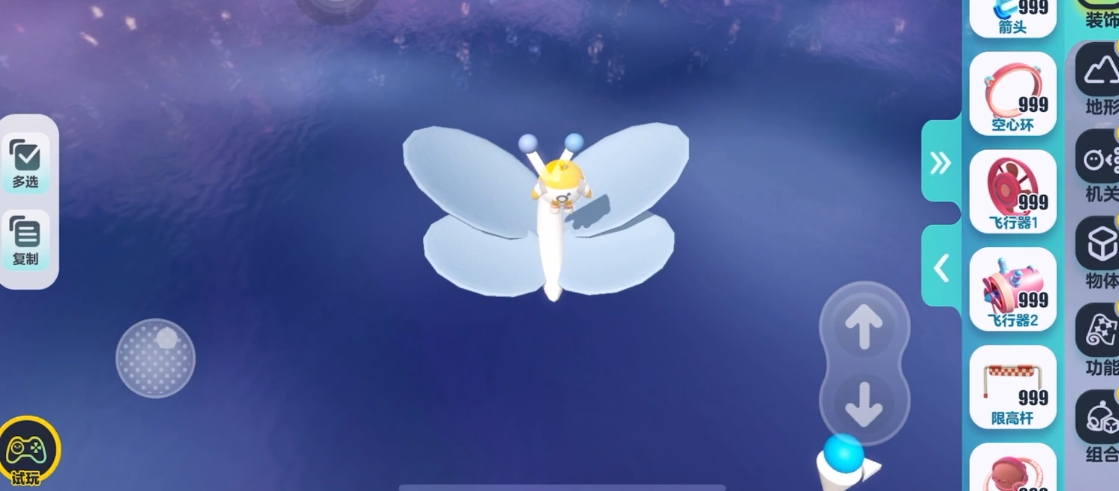Lower the camera with the down arrow

tap(864, 404)
